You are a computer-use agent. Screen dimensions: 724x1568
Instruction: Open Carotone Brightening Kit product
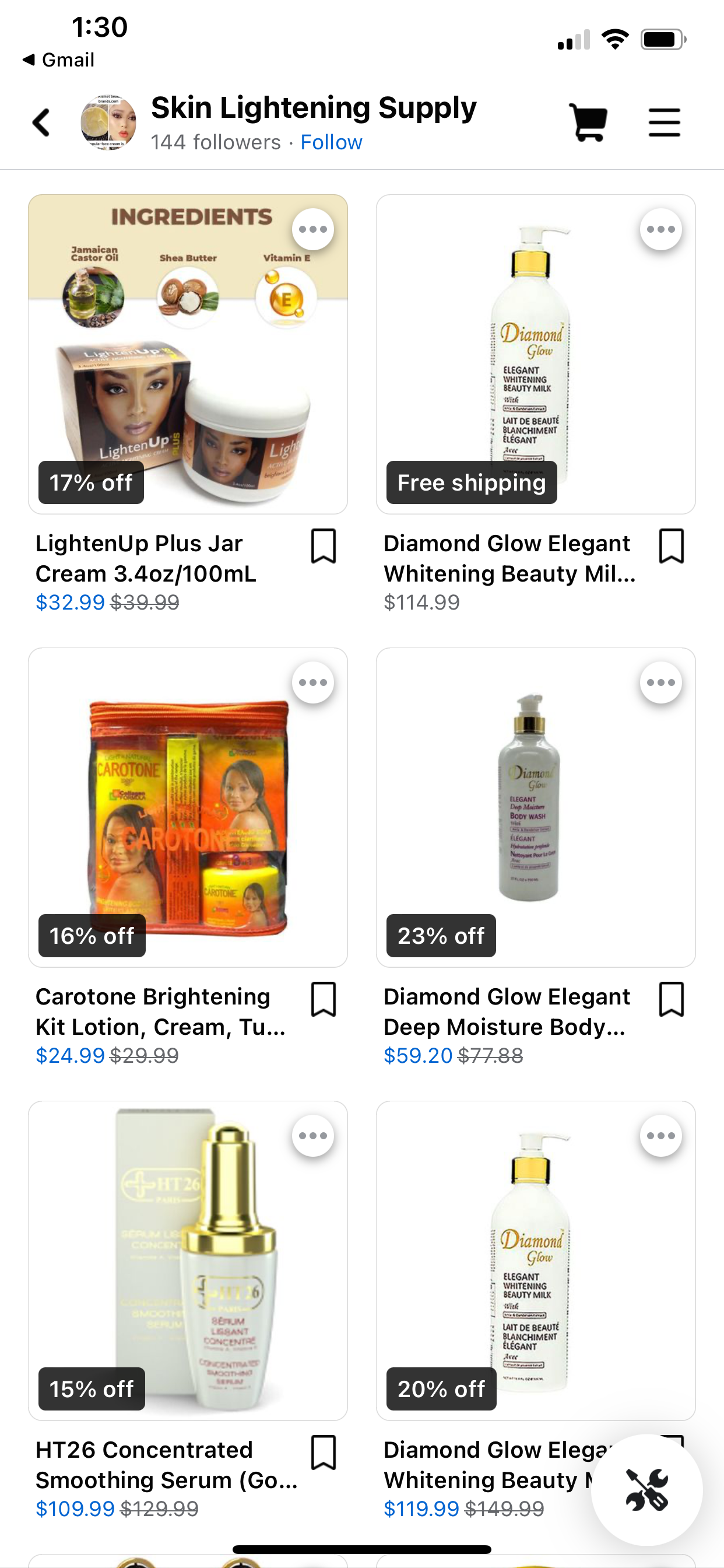pos(187,807)
